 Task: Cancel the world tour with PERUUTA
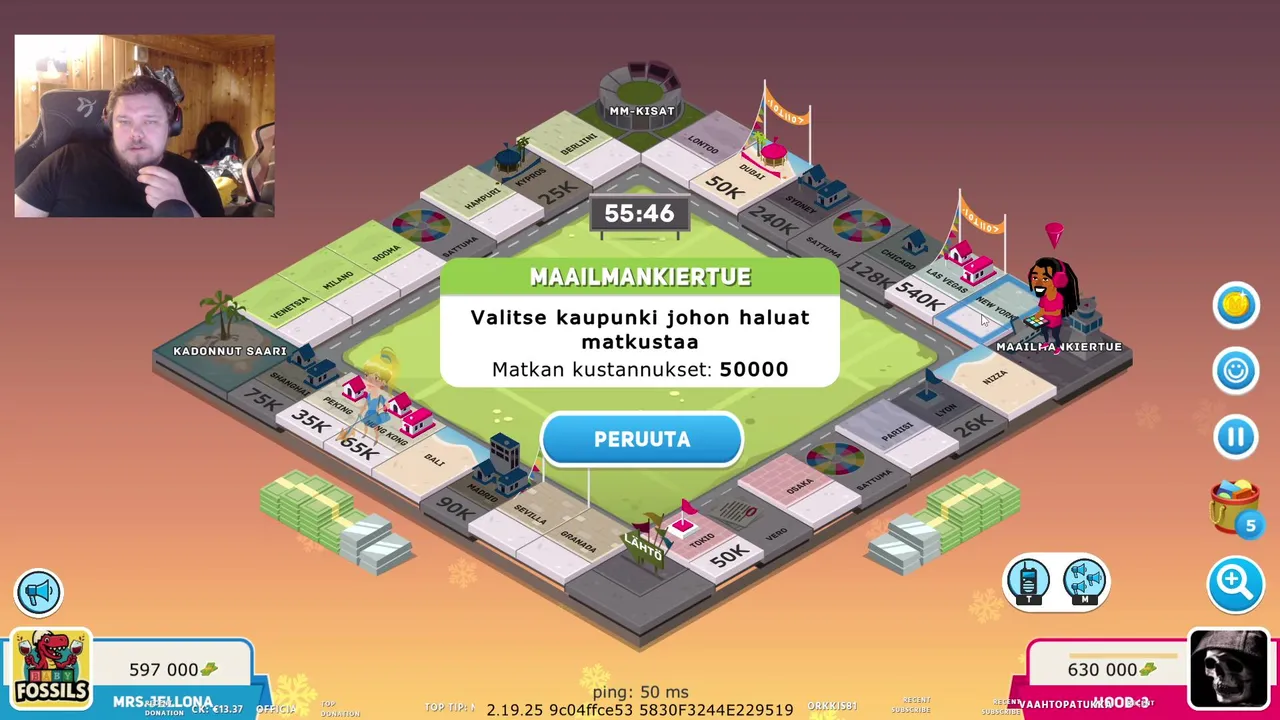[641, 440]
